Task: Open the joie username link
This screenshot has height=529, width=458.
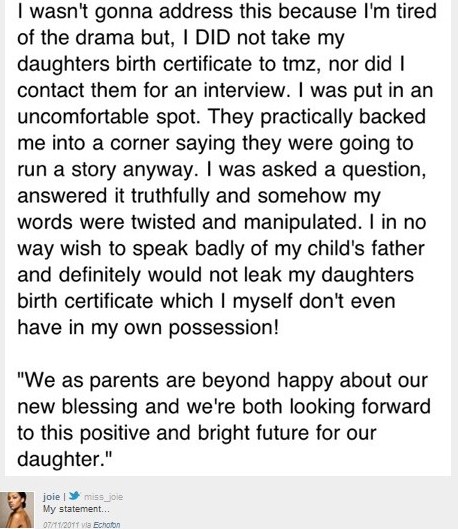Action: 51,497
